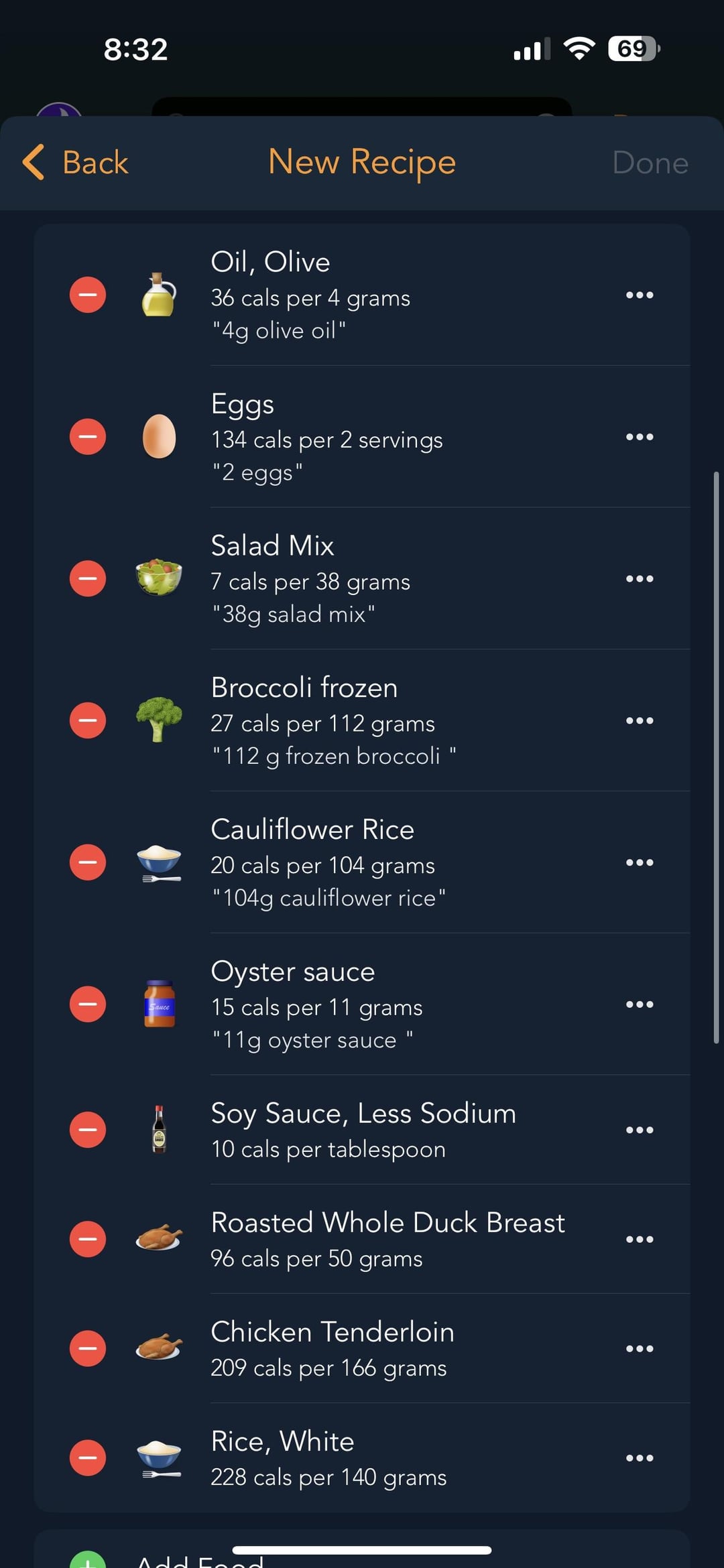Open the three-dot menu for Rice, White

click(x=640, y=1458)
